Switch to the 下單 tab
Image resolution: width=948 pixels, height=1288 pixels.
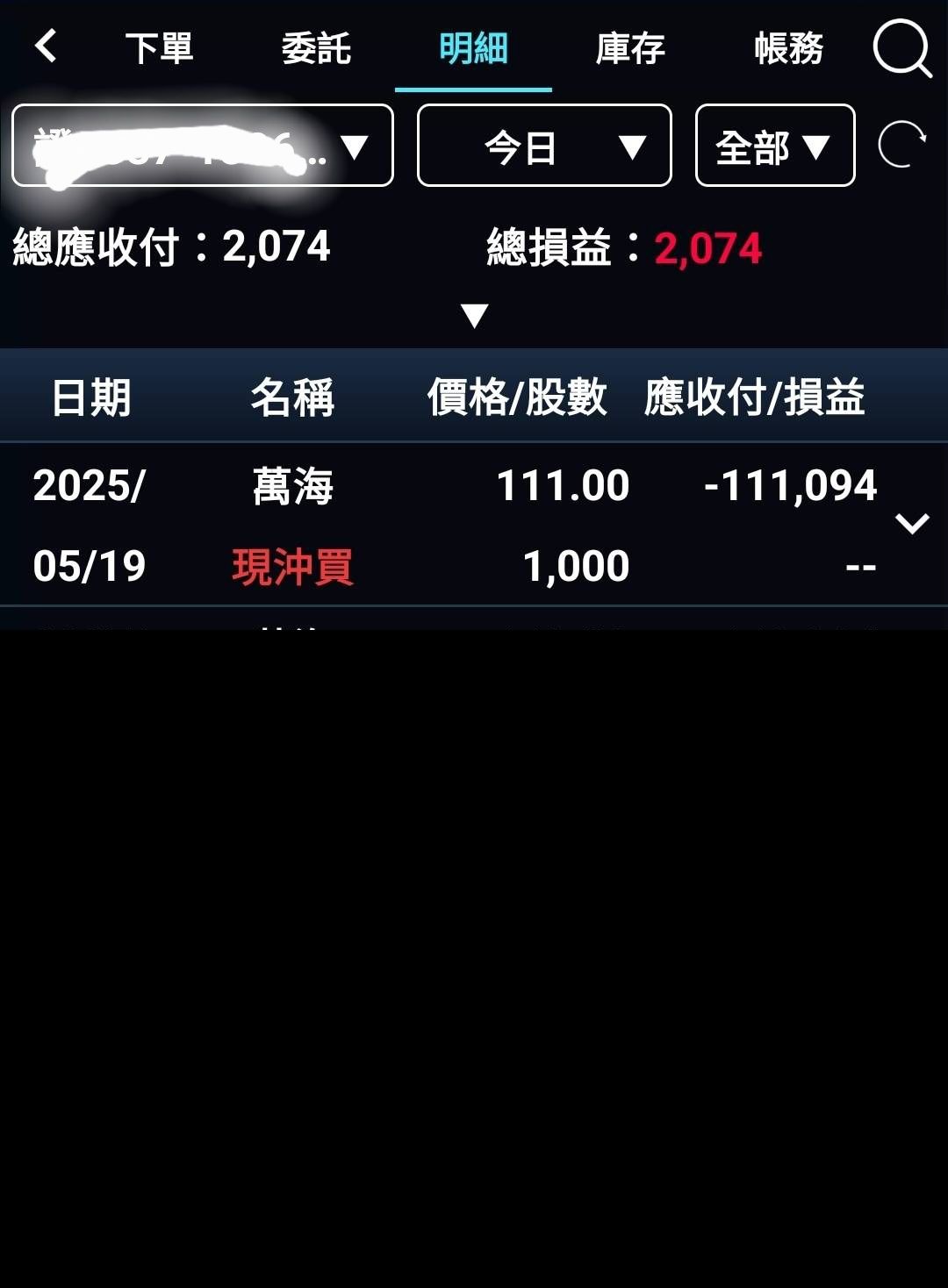pos(159,48)
